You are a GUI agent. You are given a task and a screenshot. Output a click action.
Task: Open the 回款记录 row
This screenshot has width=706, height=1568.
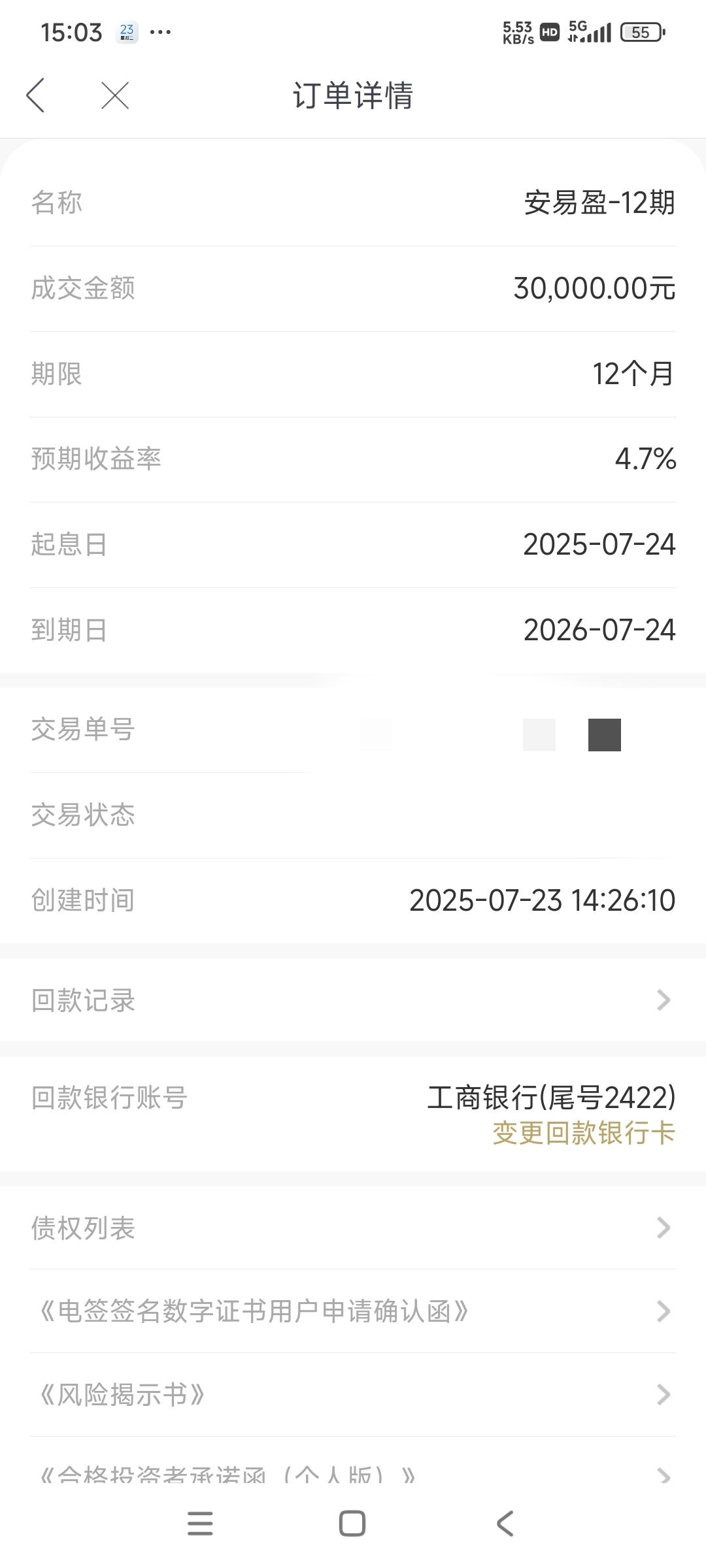pyautogui.click(x=353, y=1000)
